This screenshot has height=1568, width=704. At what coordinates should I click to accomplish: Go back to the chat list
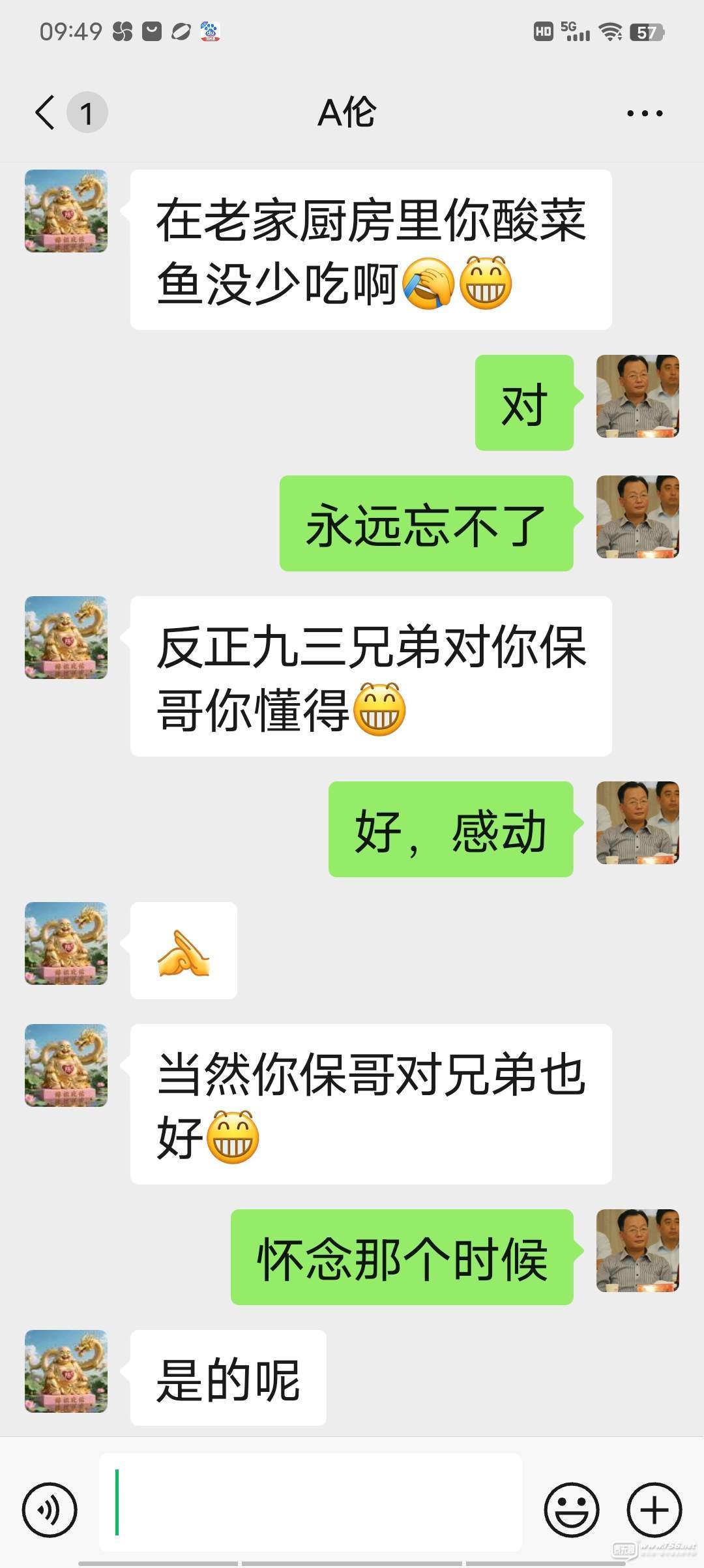(x=46, y=113)
